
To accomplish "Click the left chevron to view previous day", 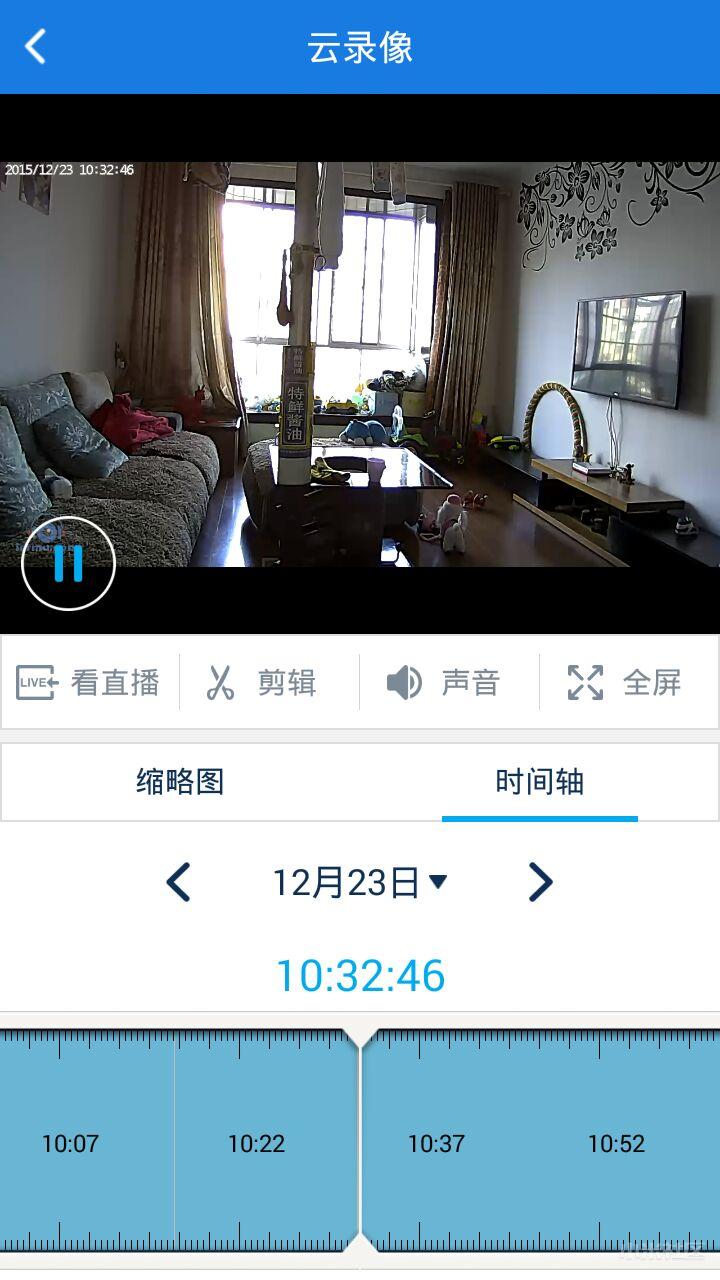I will 179,882.
